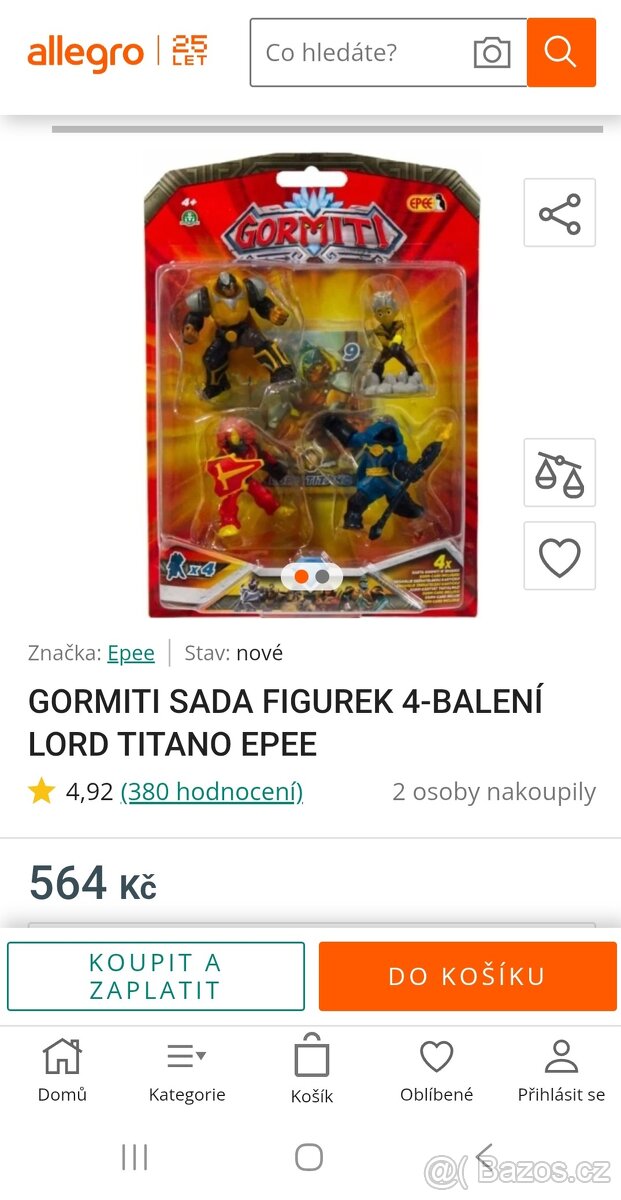Open system recent apps

(134, 1157)
